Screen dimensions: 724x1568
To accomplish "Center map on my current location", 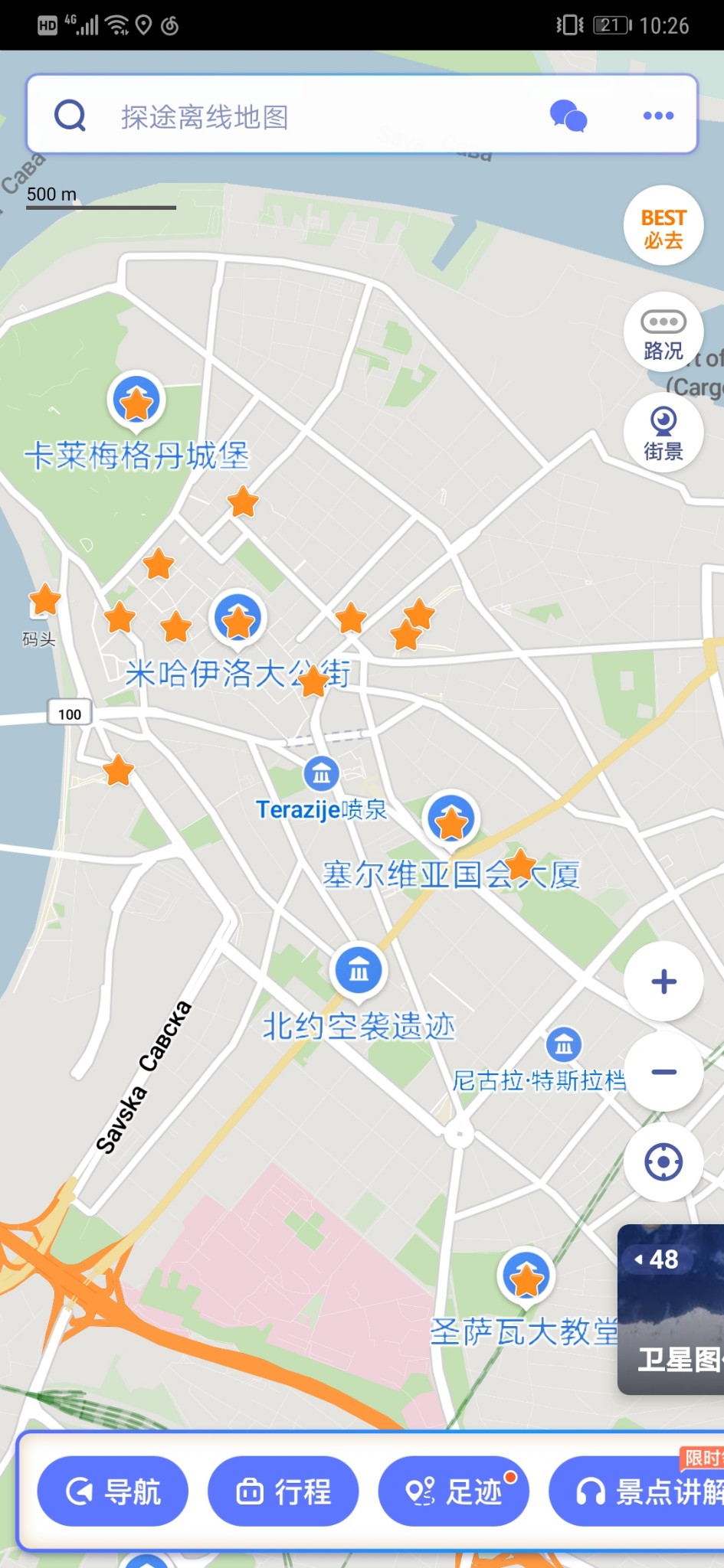I will (x=663, y=1162).
